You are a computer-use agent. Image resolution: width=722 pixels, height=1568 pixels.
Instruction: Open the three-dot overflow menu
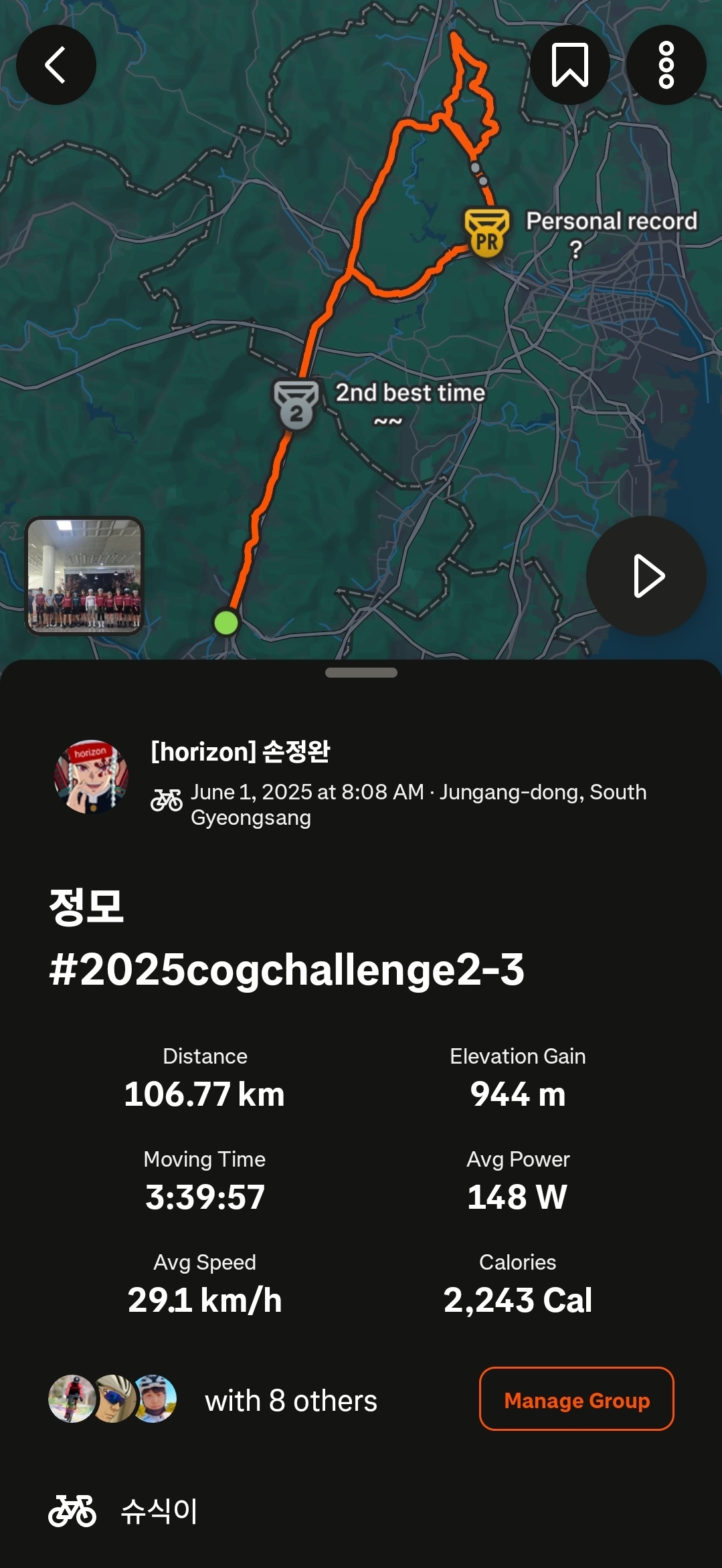point(666,65)
